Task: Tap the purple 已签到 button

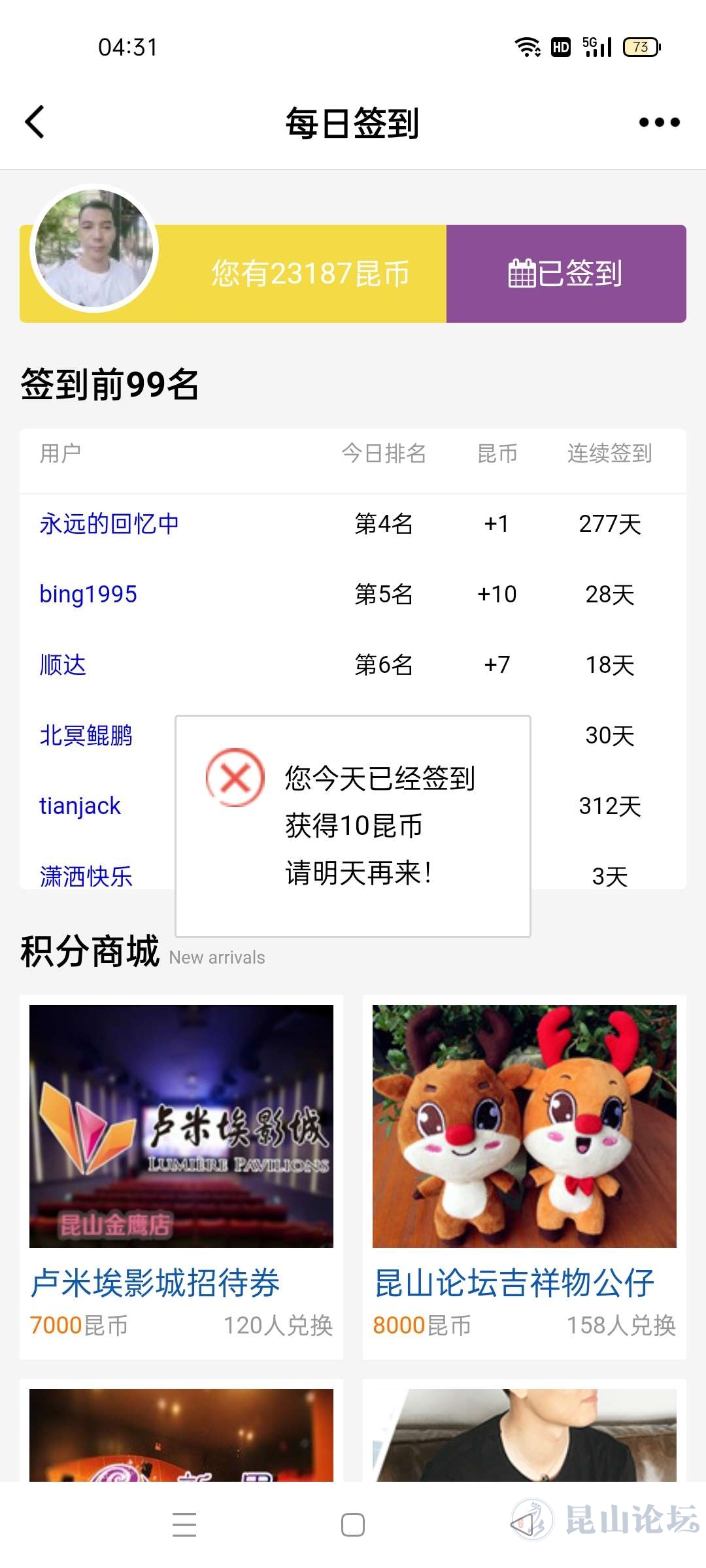Action: click(566, 274)
